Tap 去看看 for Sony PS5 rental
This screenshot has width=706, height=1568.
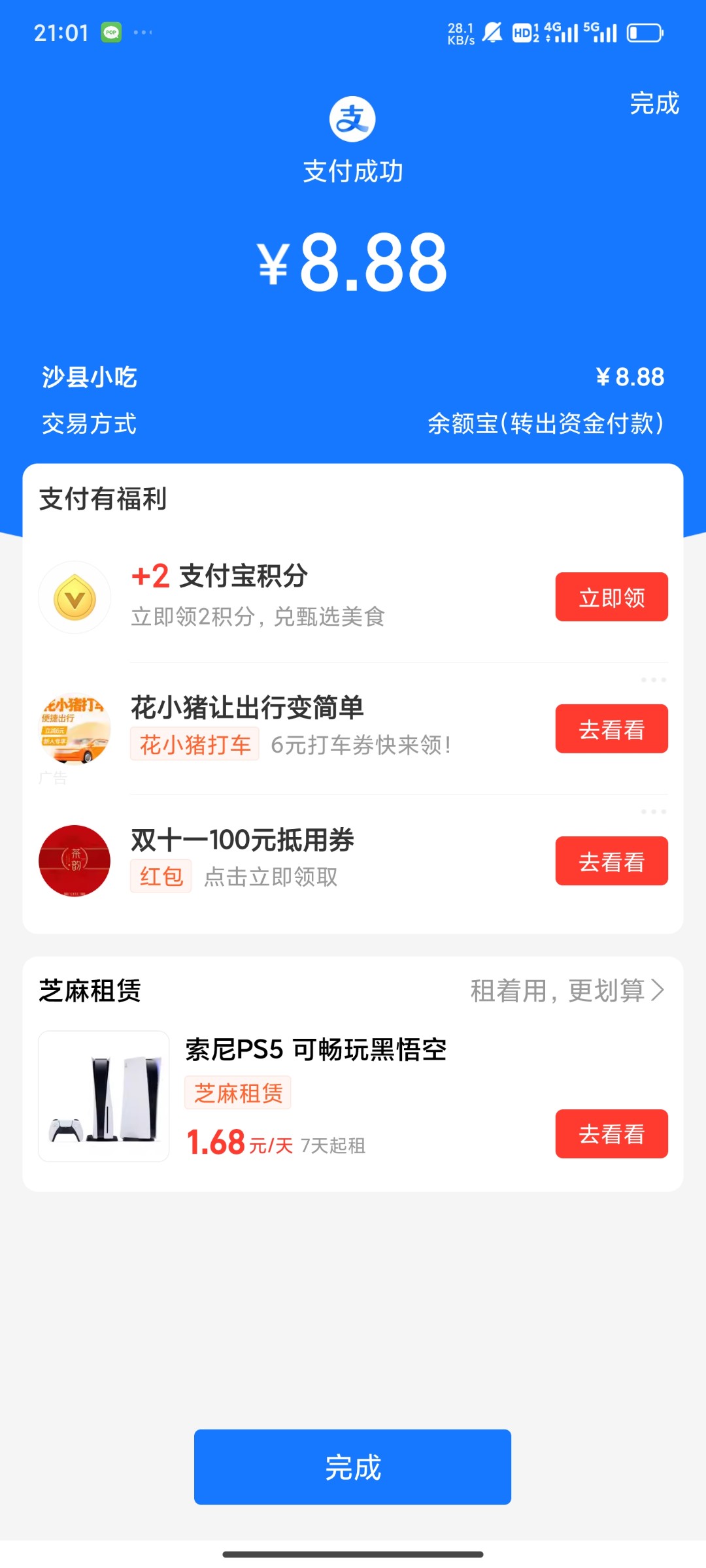tap(611, 1134)
